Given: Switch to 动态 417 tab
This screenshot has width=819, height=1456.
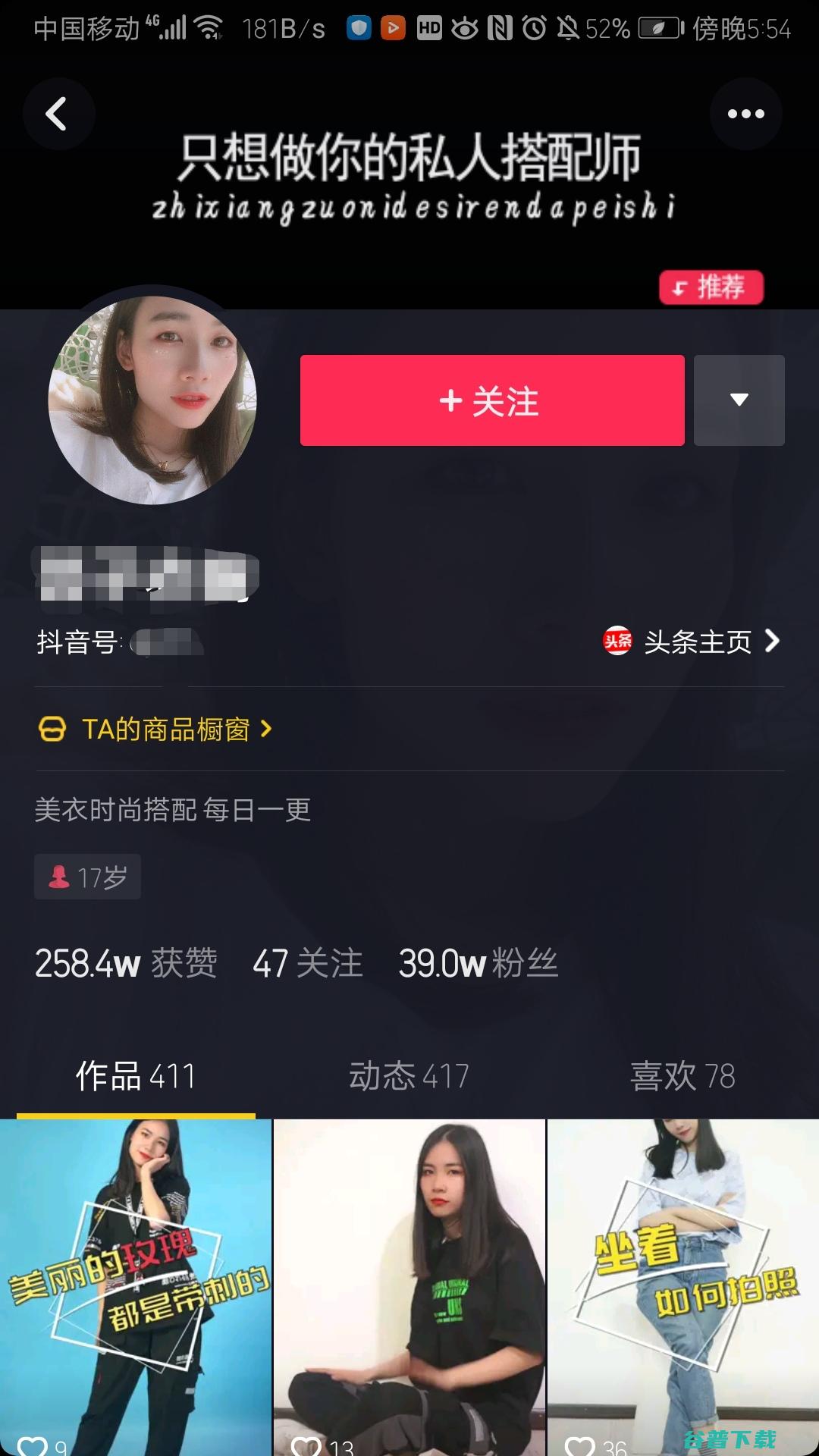Looking at the screenshot, I should (409, 1076).
